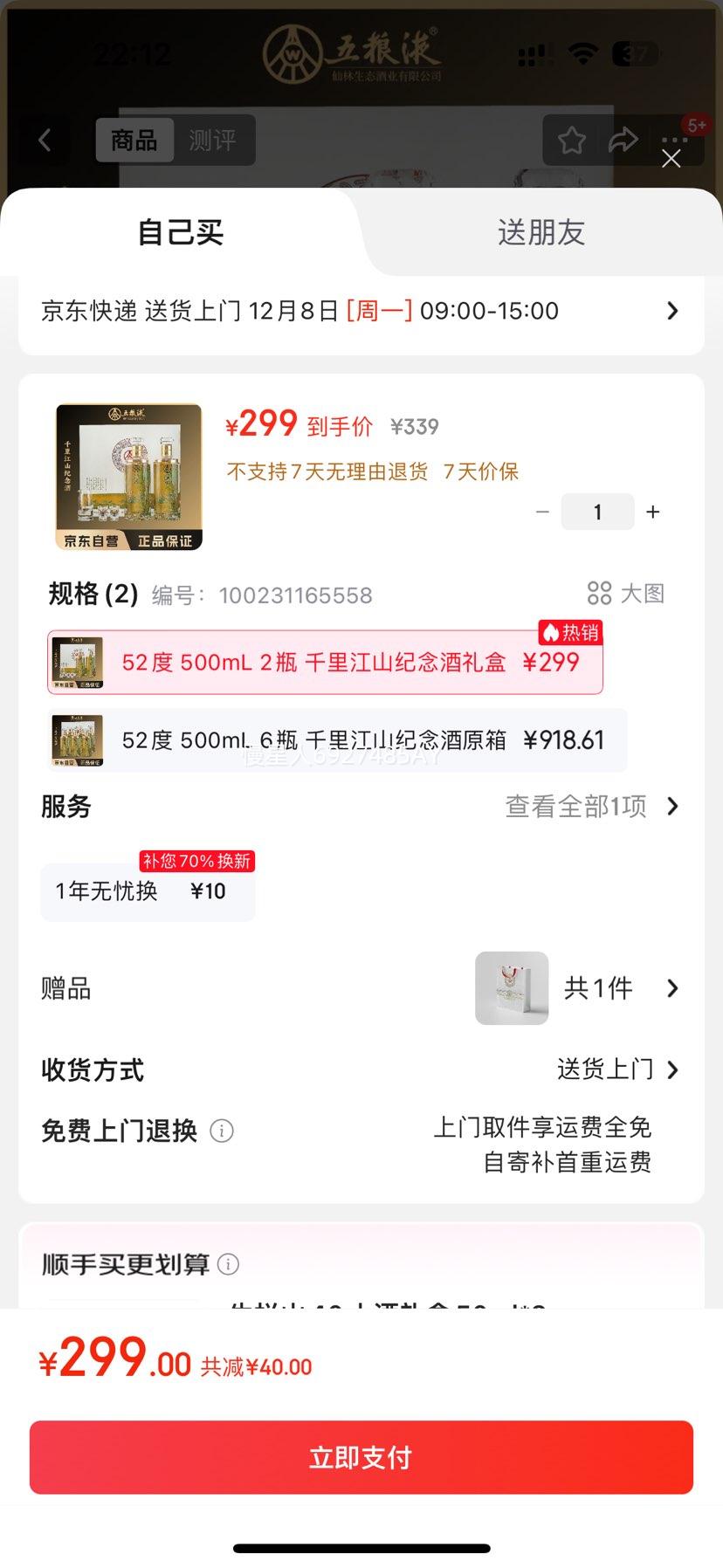
Task: Tap 立即支付 to pay now
Action: coord(361,1456)
